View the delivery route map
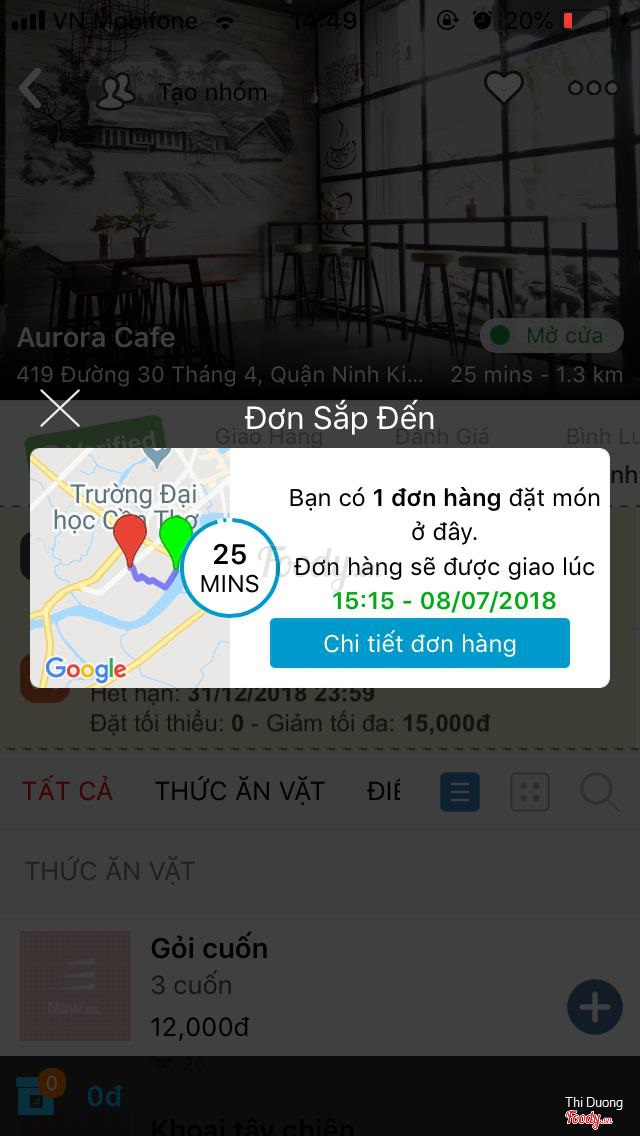This screenshot has width=640, height=1136. click(x=130, y=568)
